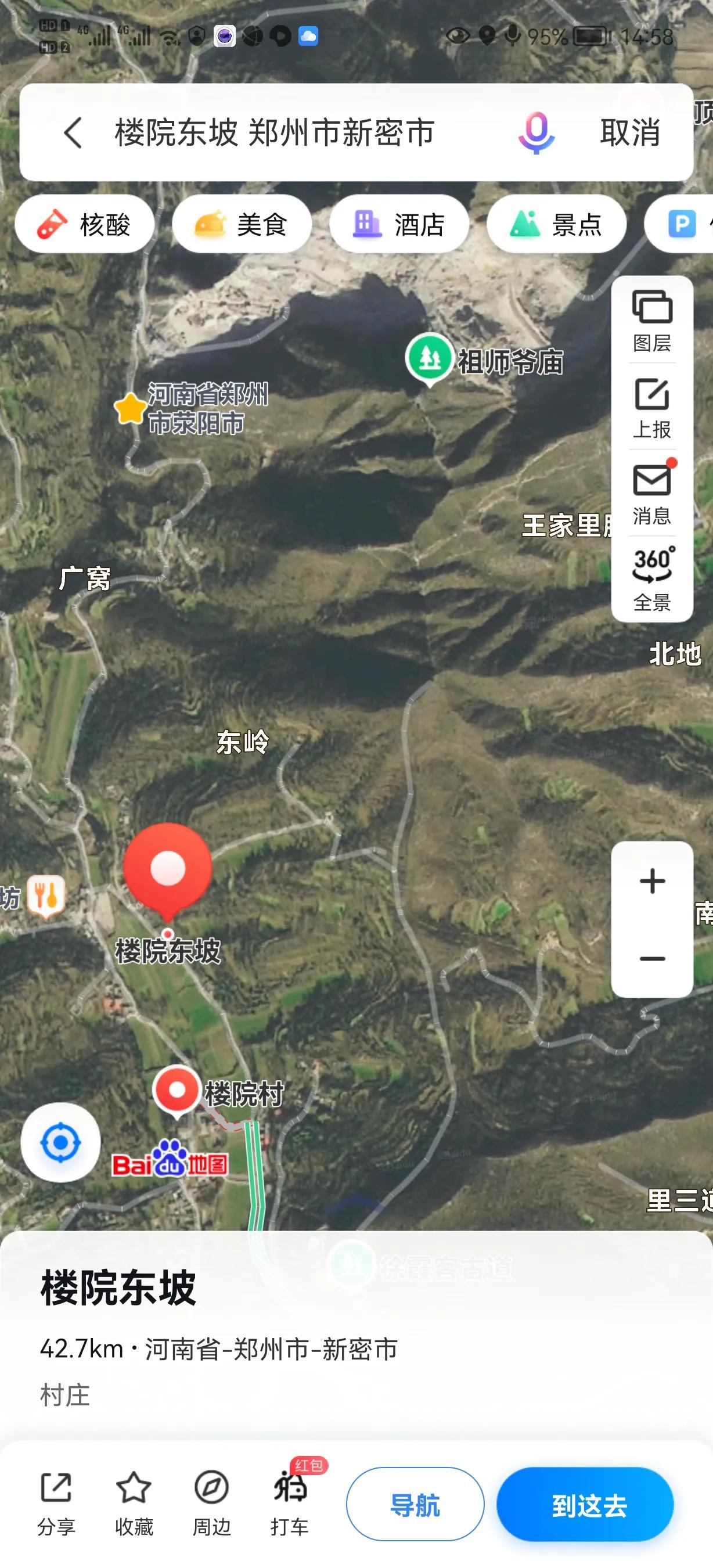Go back from the search results
Screen dimensions: 713x1568
(73, 132)
